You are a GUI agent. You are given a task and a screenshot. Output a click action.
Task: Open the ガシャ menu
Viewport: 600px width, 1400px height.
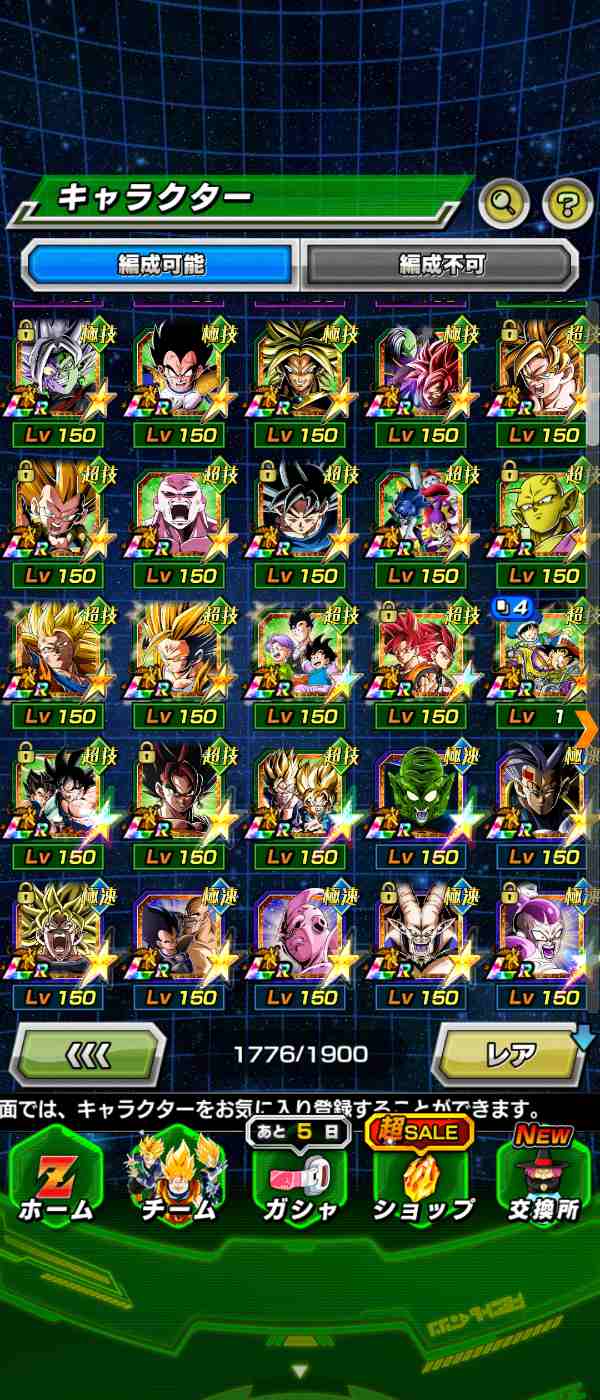pyautogui.click(x=300, y=1178)
